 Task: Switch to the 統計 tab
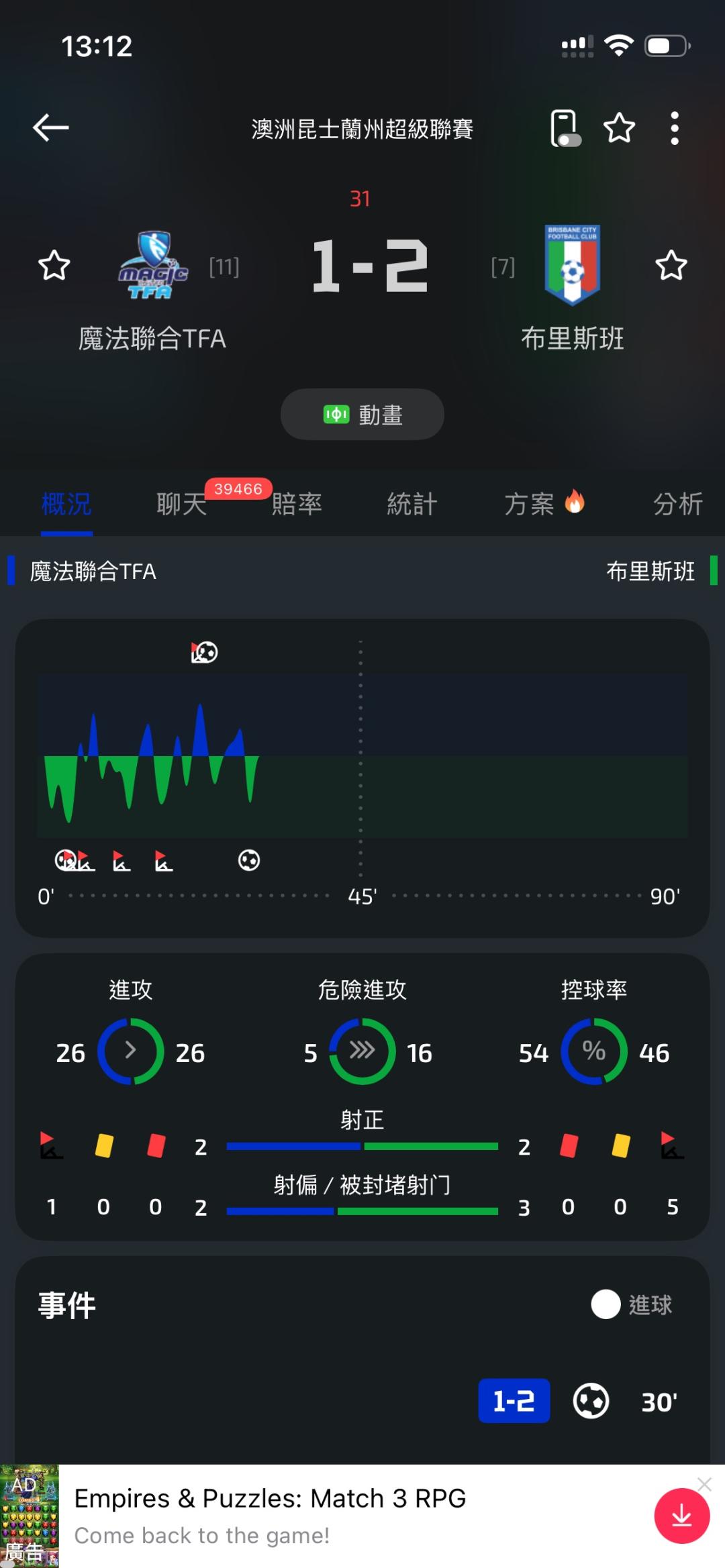(412, 504)
